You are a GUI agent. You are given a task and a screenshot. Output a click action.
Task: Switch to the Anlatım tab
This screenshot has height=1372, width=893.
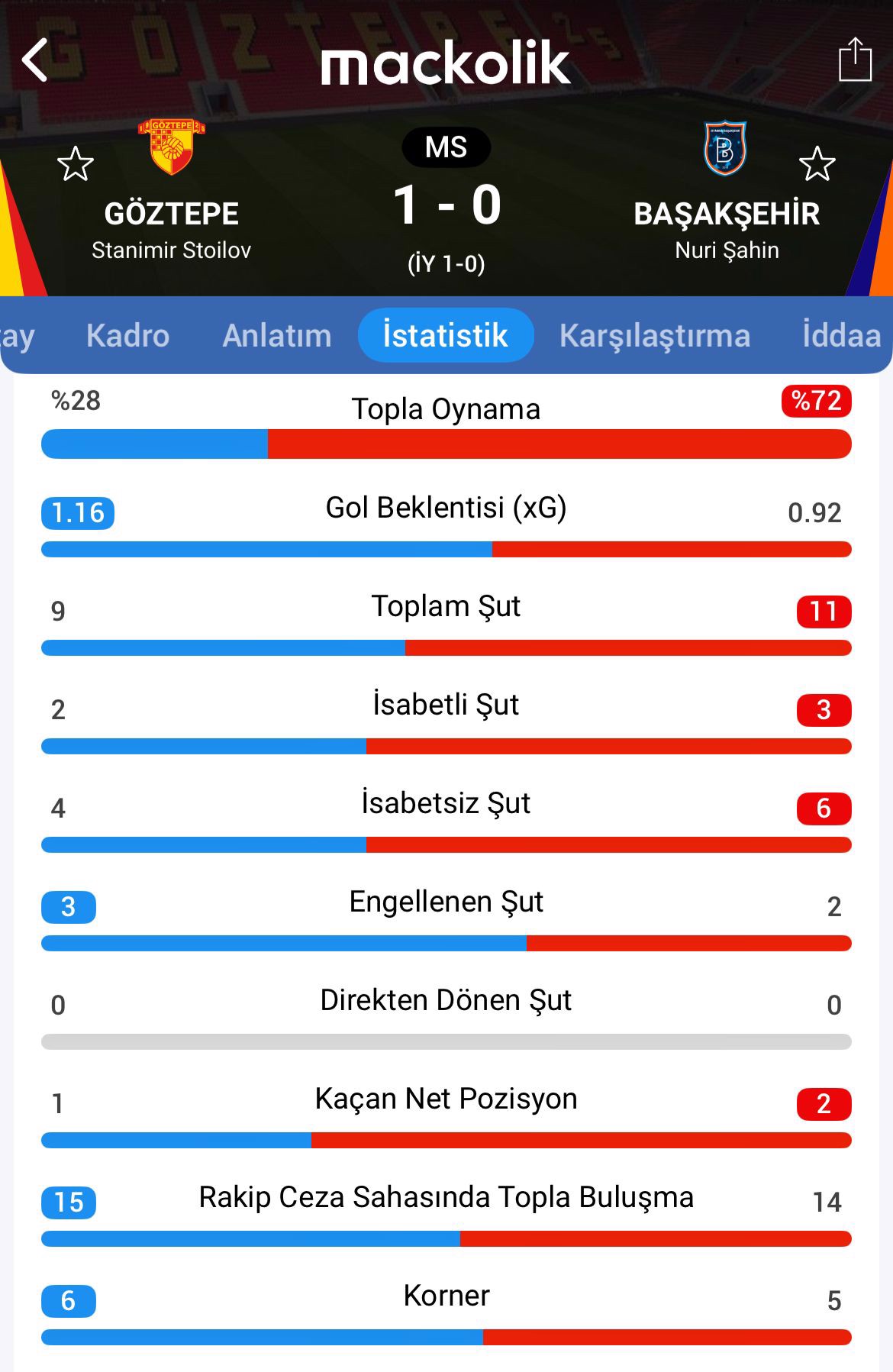tap(277, 336)
